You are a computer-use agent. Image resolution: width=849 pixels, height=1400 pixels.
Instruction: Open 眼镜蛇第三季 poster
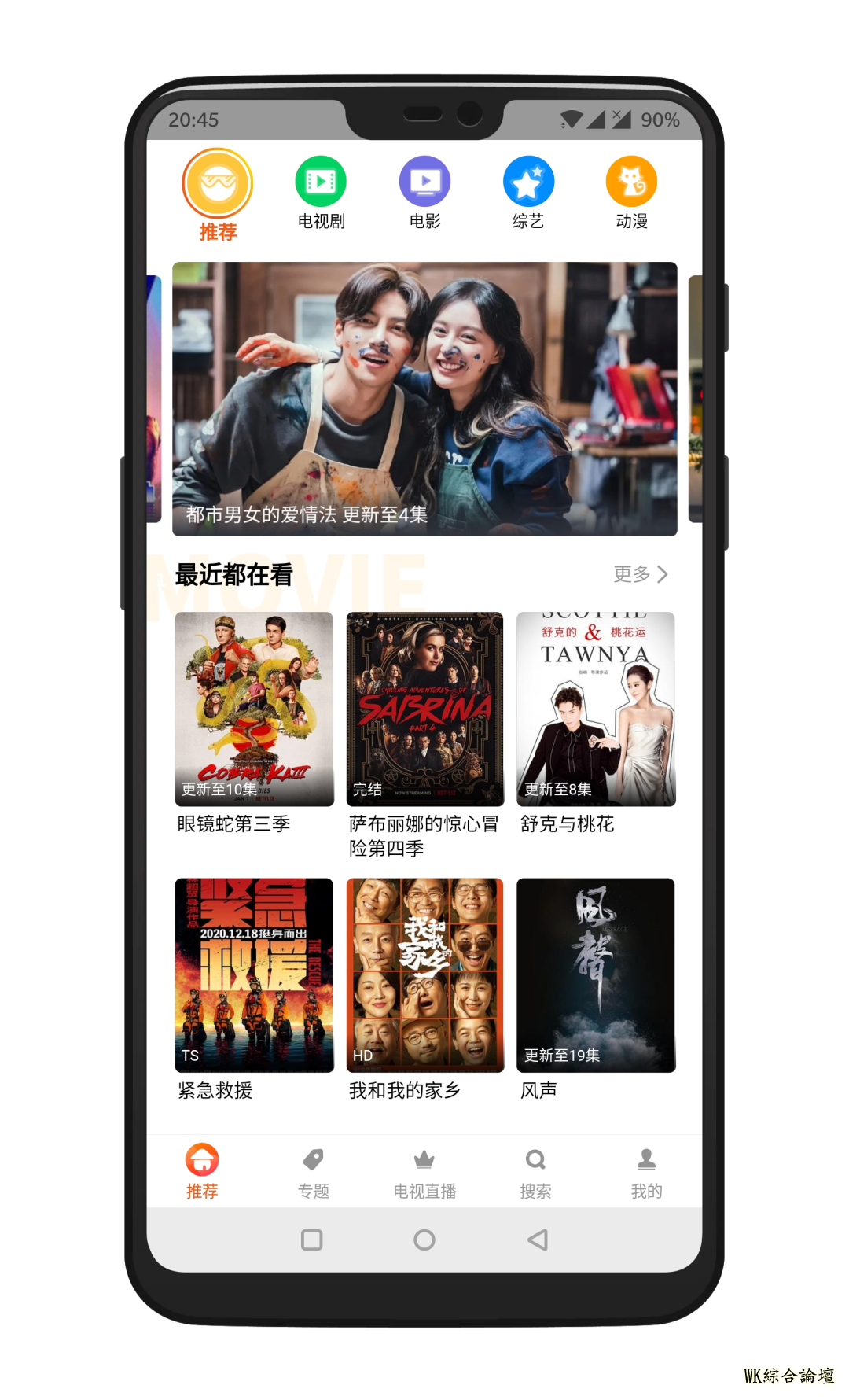[x=254, y=709]
